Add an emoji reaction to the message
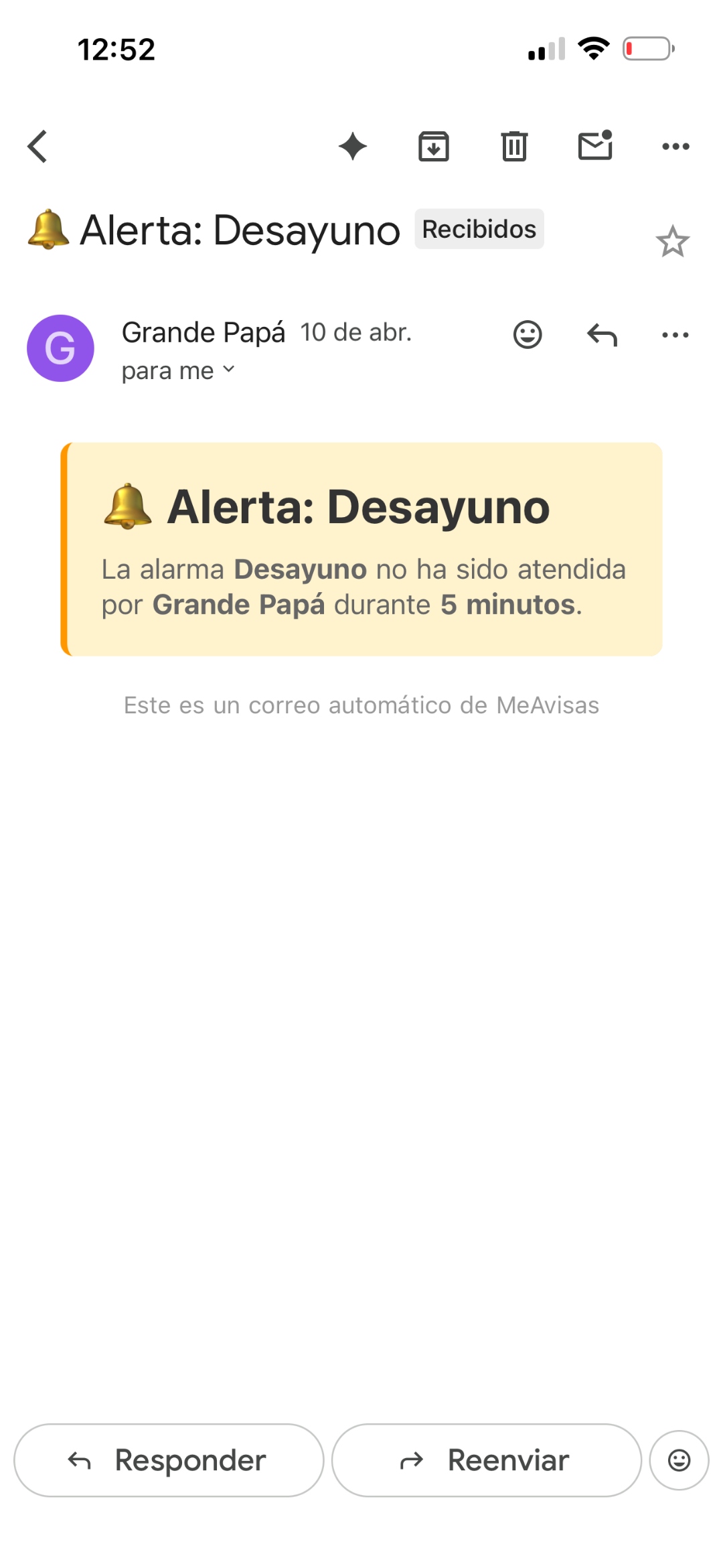The width and height of the screenshot is (723, 1568). [527, 335]
